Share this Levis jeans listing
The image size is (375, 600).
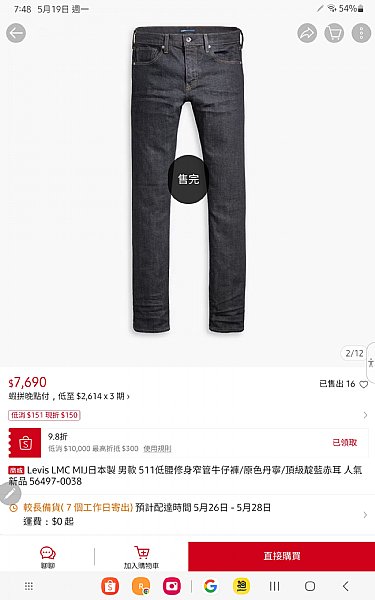(x=307, y=33)
